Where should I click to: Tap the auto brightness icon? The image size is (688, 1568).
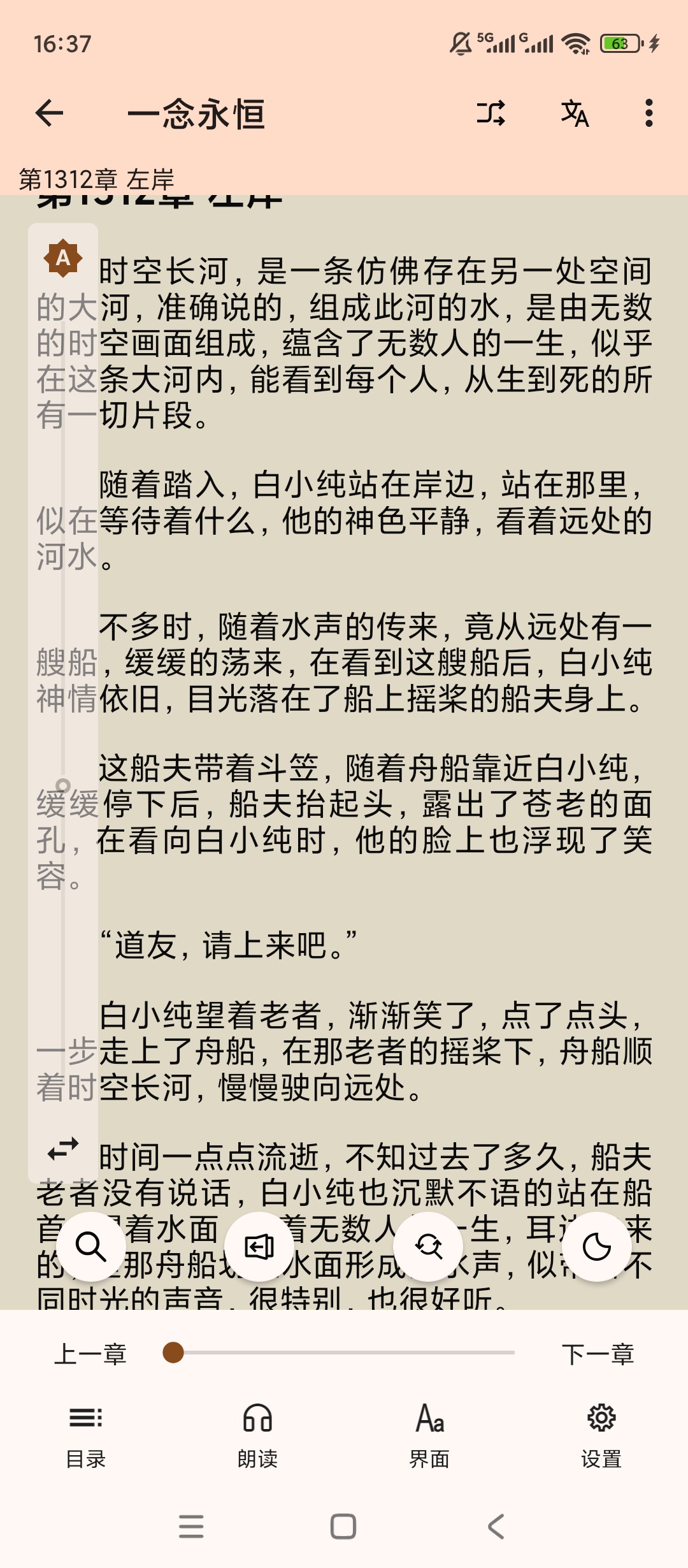click(x=63, y=258)
